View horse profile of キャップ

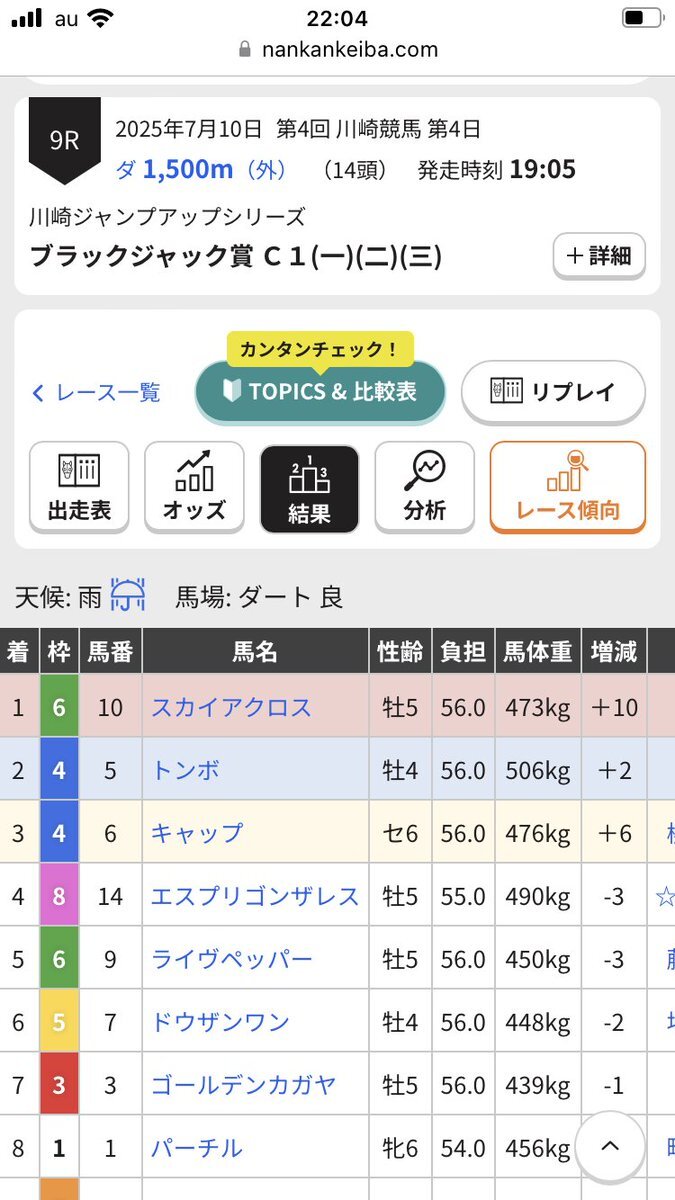[196, 833]
